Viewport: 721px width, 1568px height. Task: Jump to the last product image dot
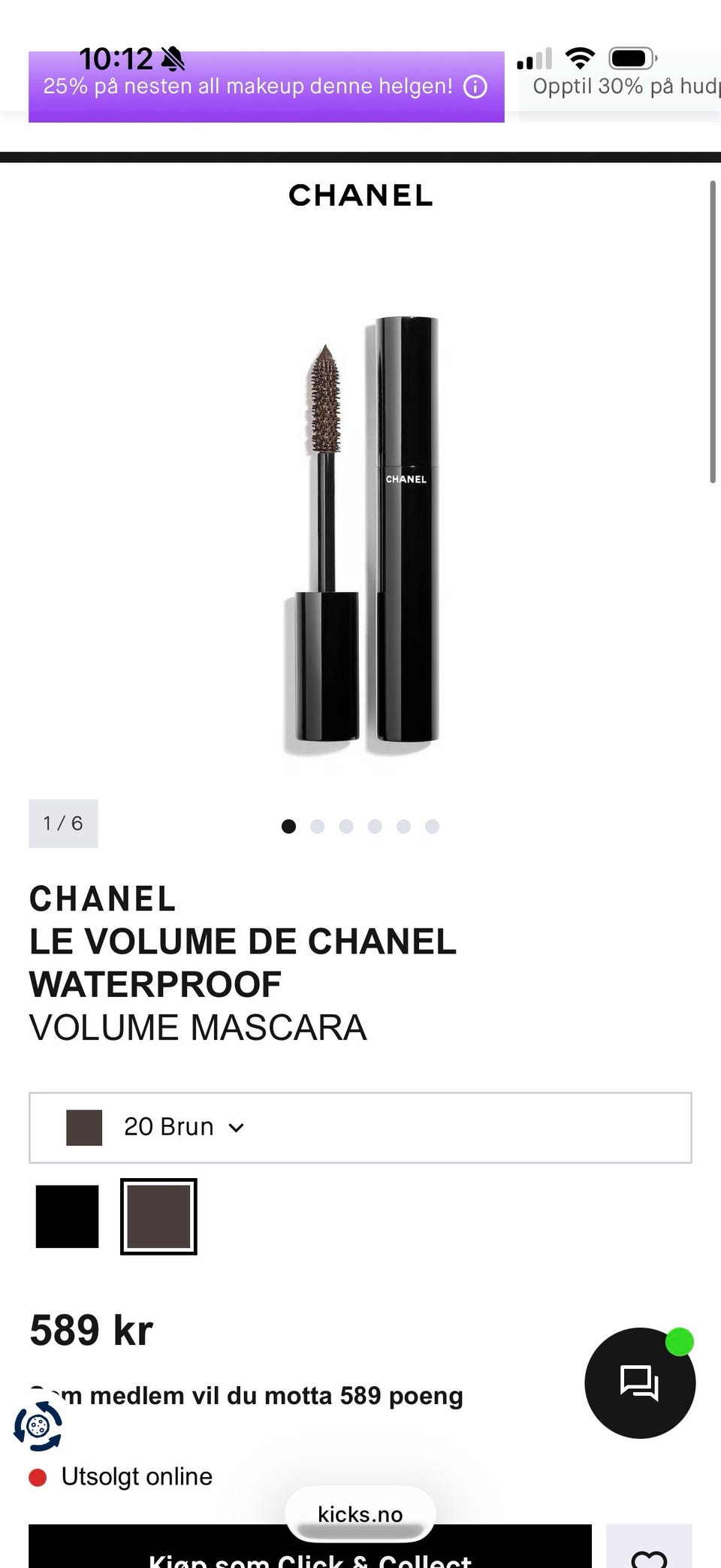[432, 826]
